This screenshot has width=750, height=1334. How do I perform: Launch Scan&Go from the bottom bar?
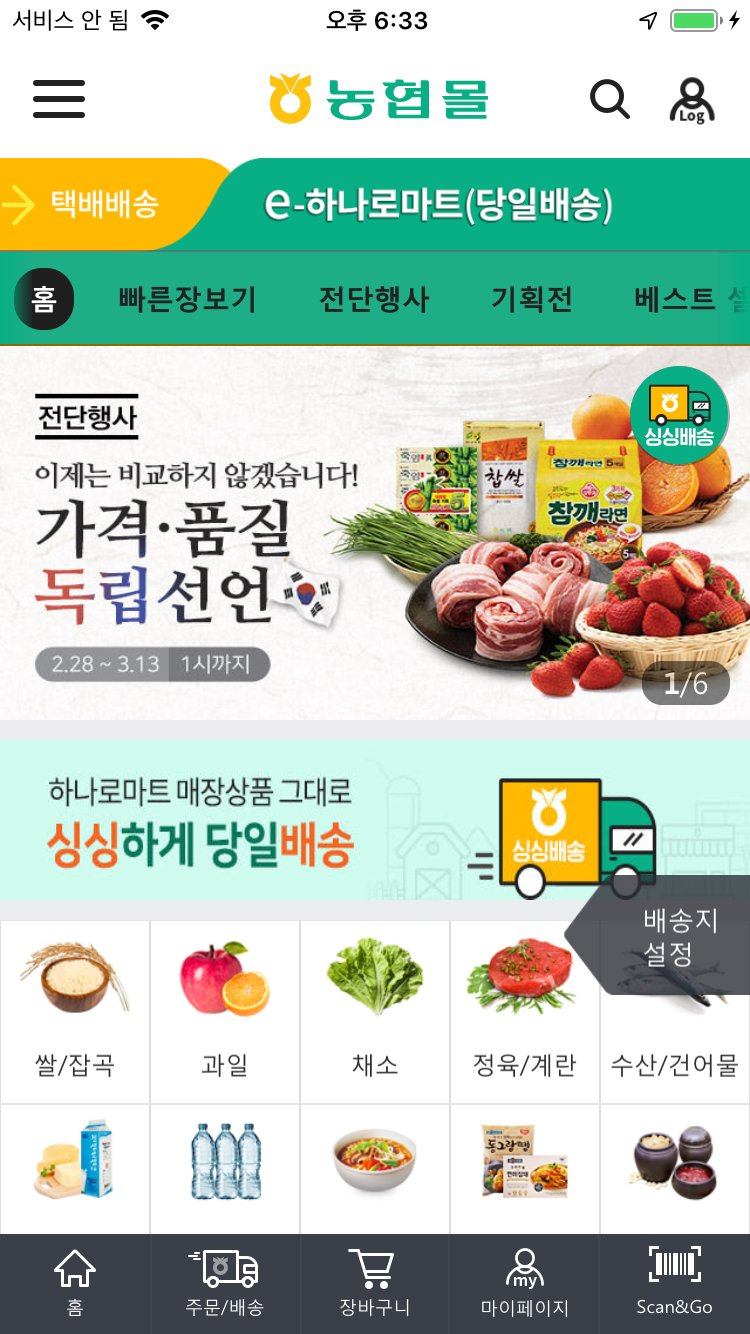point(674,1284)
